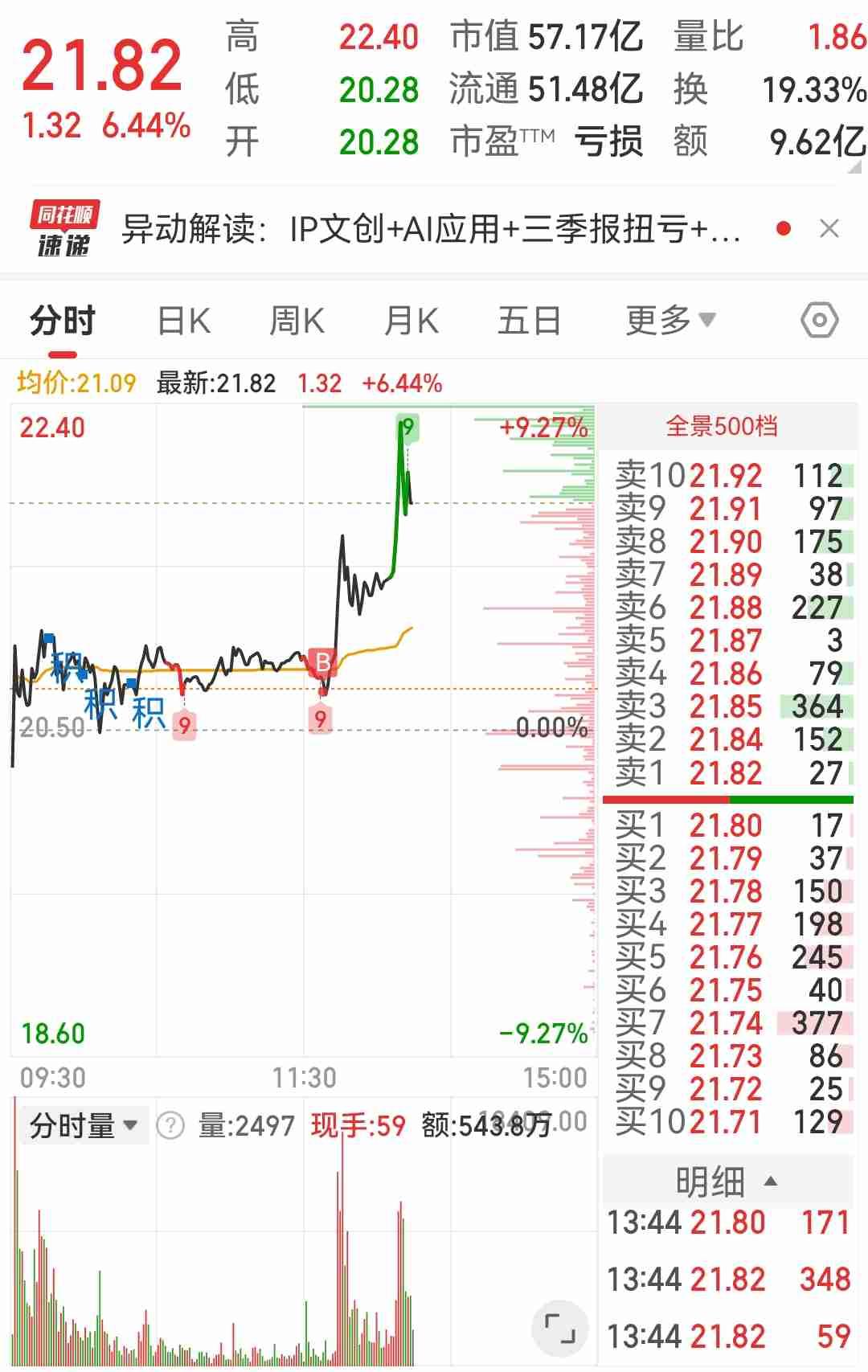The width and height of the screenshot is (868, 1372).
Task: Open the 异动解读 news headline
Action: point(426,228)
